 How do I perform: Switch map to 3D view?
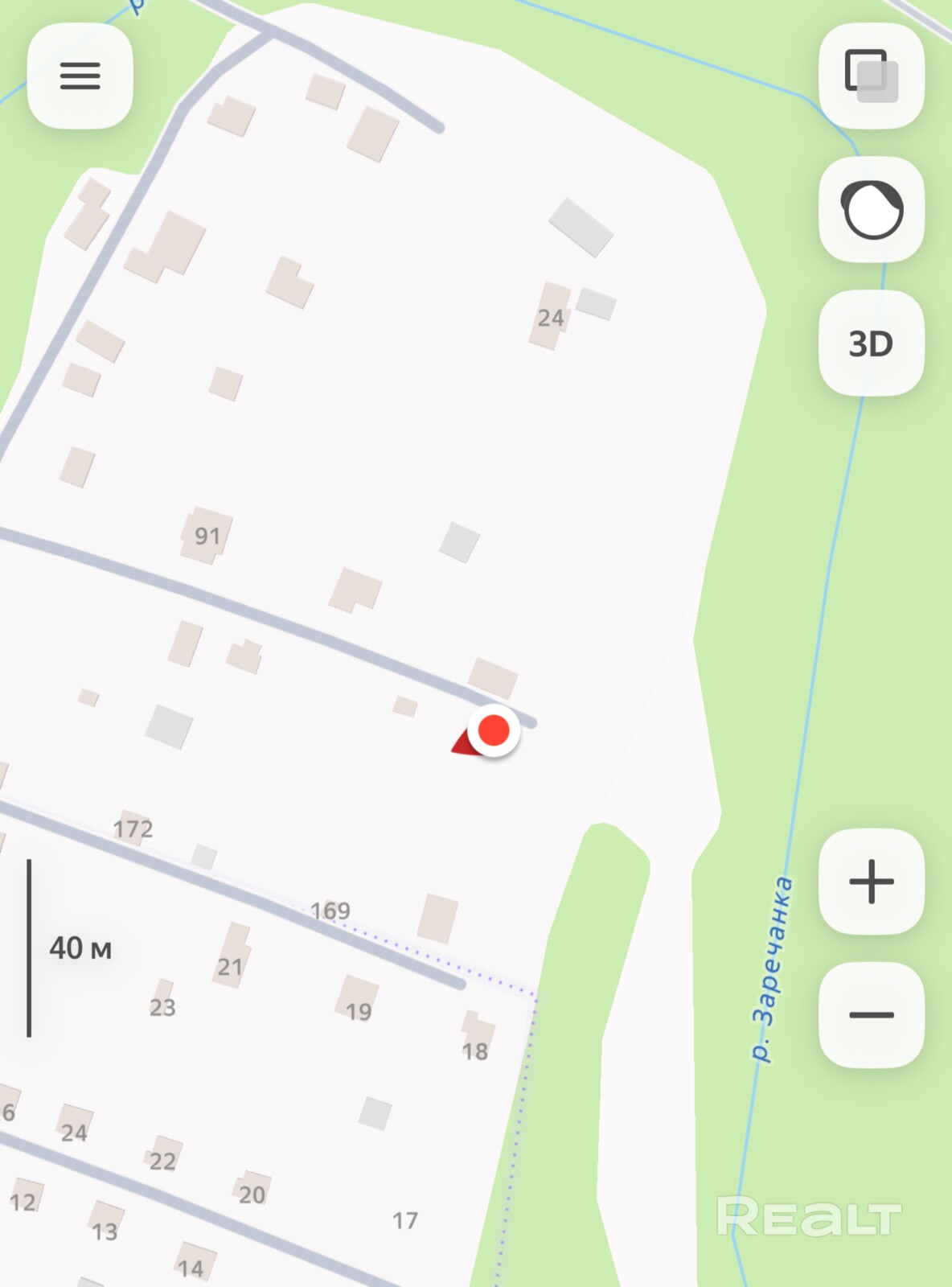(x=871, y=343)
